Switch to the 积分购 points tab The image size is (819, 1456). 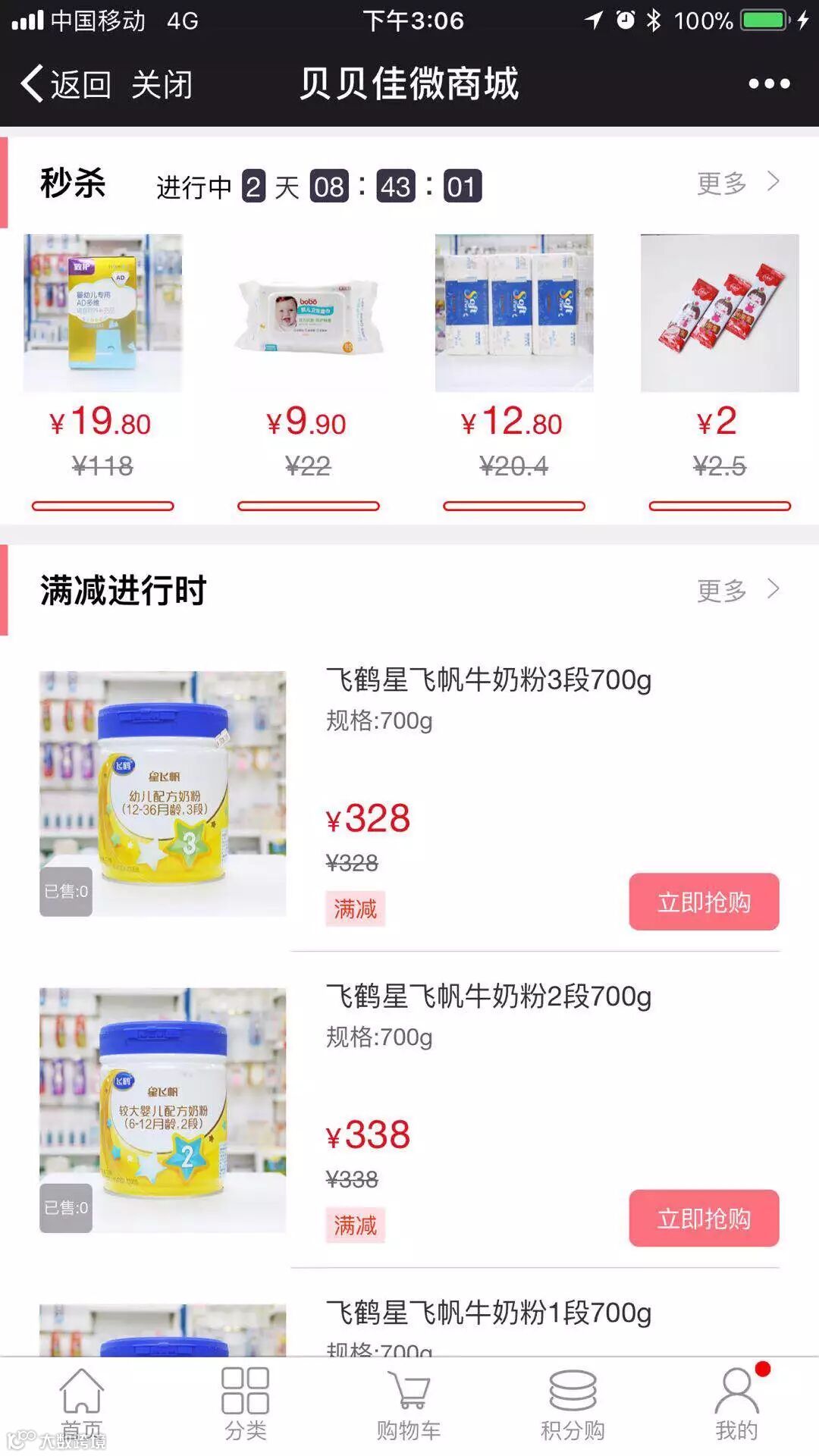[573, 1404]
